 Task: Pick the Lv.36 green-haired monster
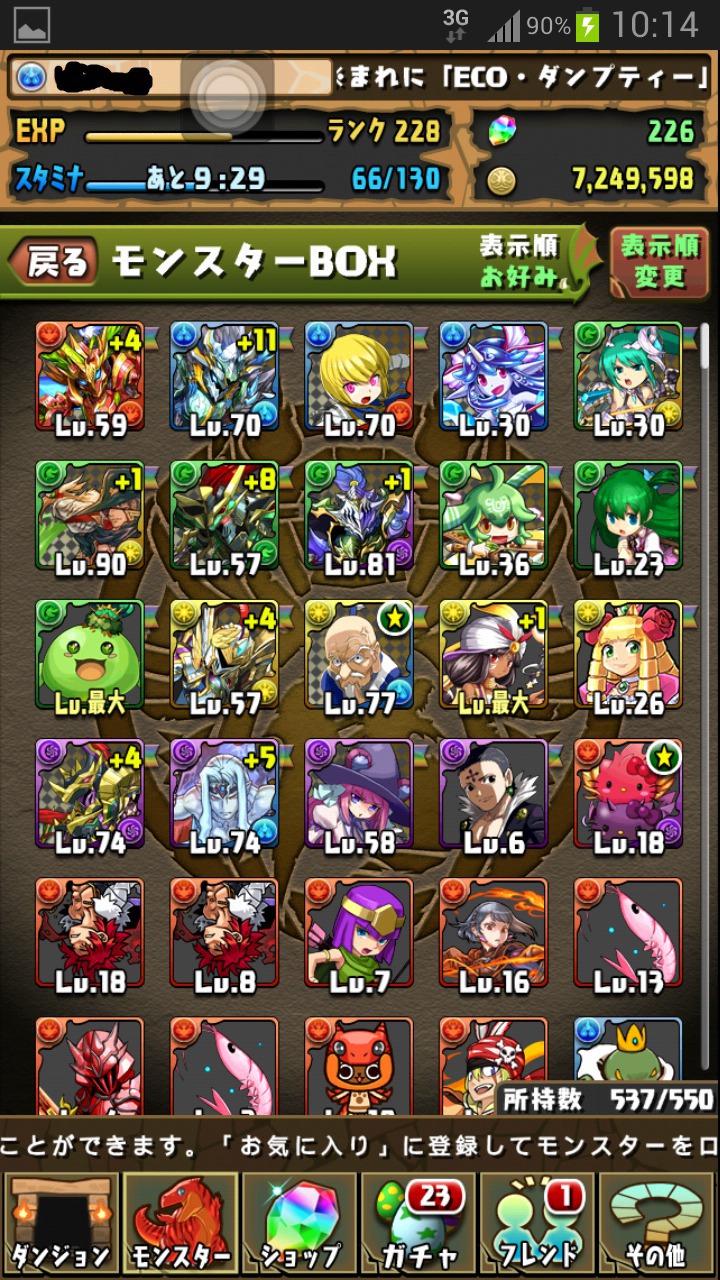point(494,516)
